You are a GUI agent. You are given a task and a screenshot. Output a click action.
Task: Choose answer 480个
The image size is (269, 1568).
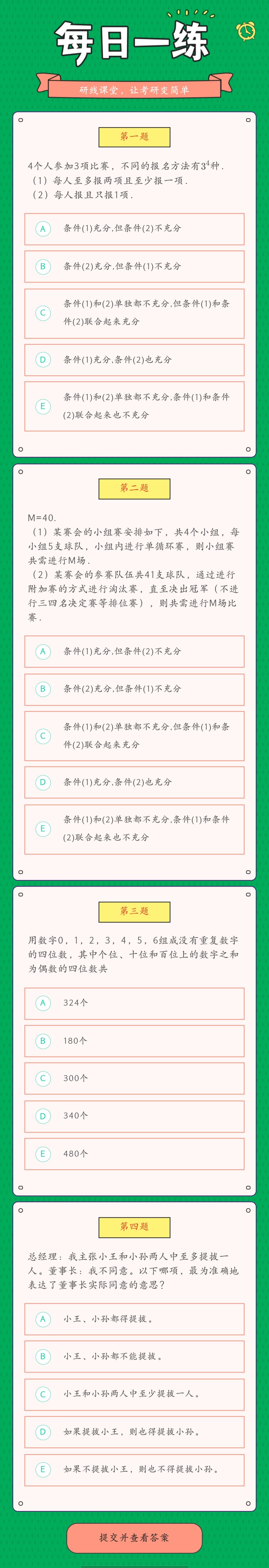coord(134,1154)
